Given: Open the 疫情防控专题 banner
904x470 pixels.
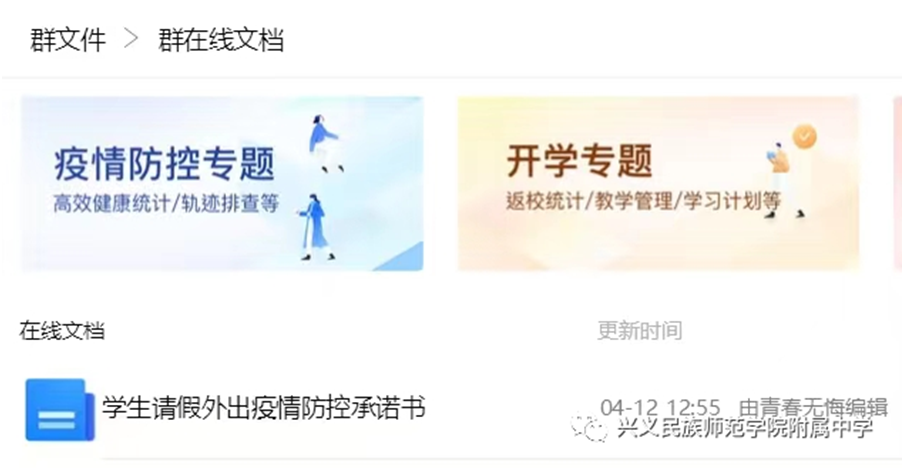Looking at the screenshot, I should [x=221, y=183].
